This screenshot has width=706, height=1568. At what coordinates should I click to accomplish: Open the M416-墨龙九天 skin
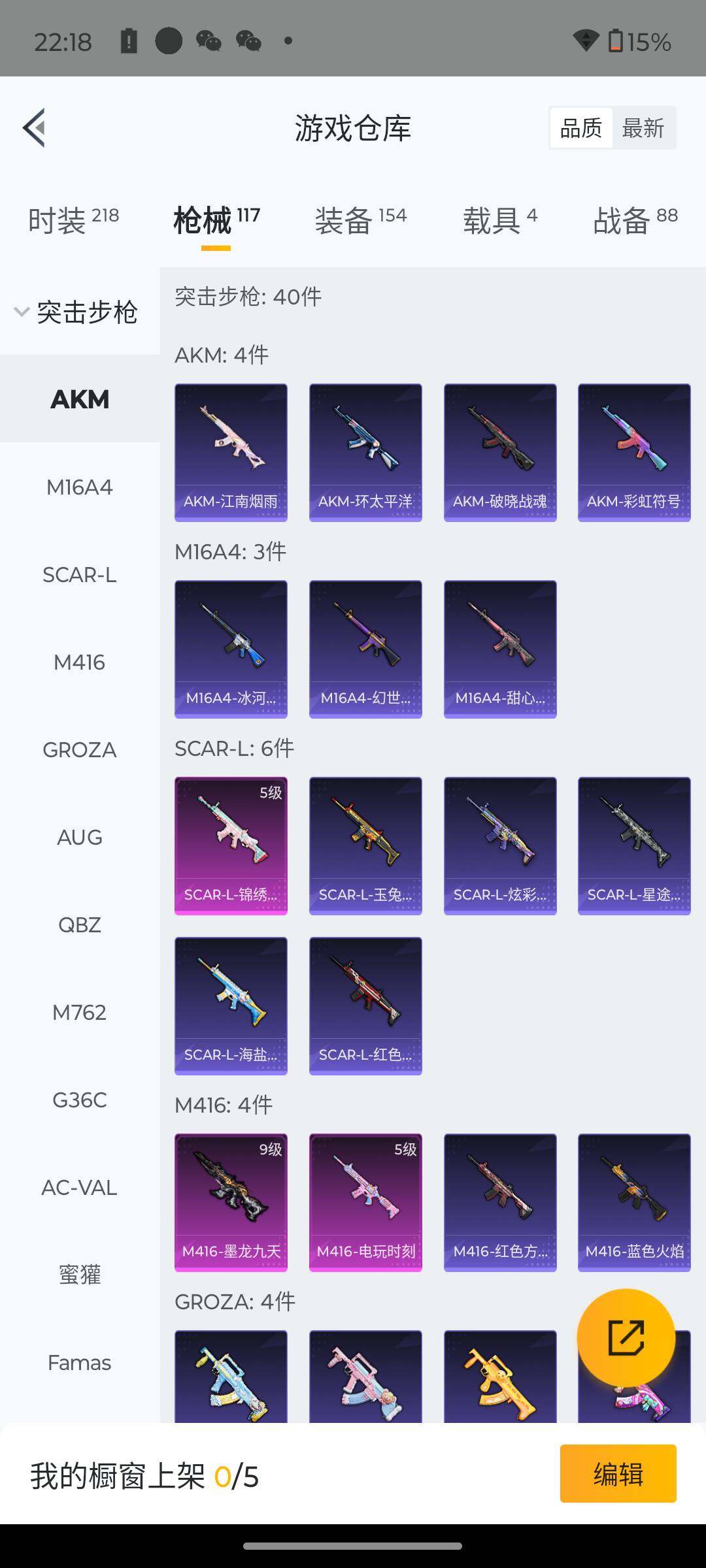click(231, 1202)
